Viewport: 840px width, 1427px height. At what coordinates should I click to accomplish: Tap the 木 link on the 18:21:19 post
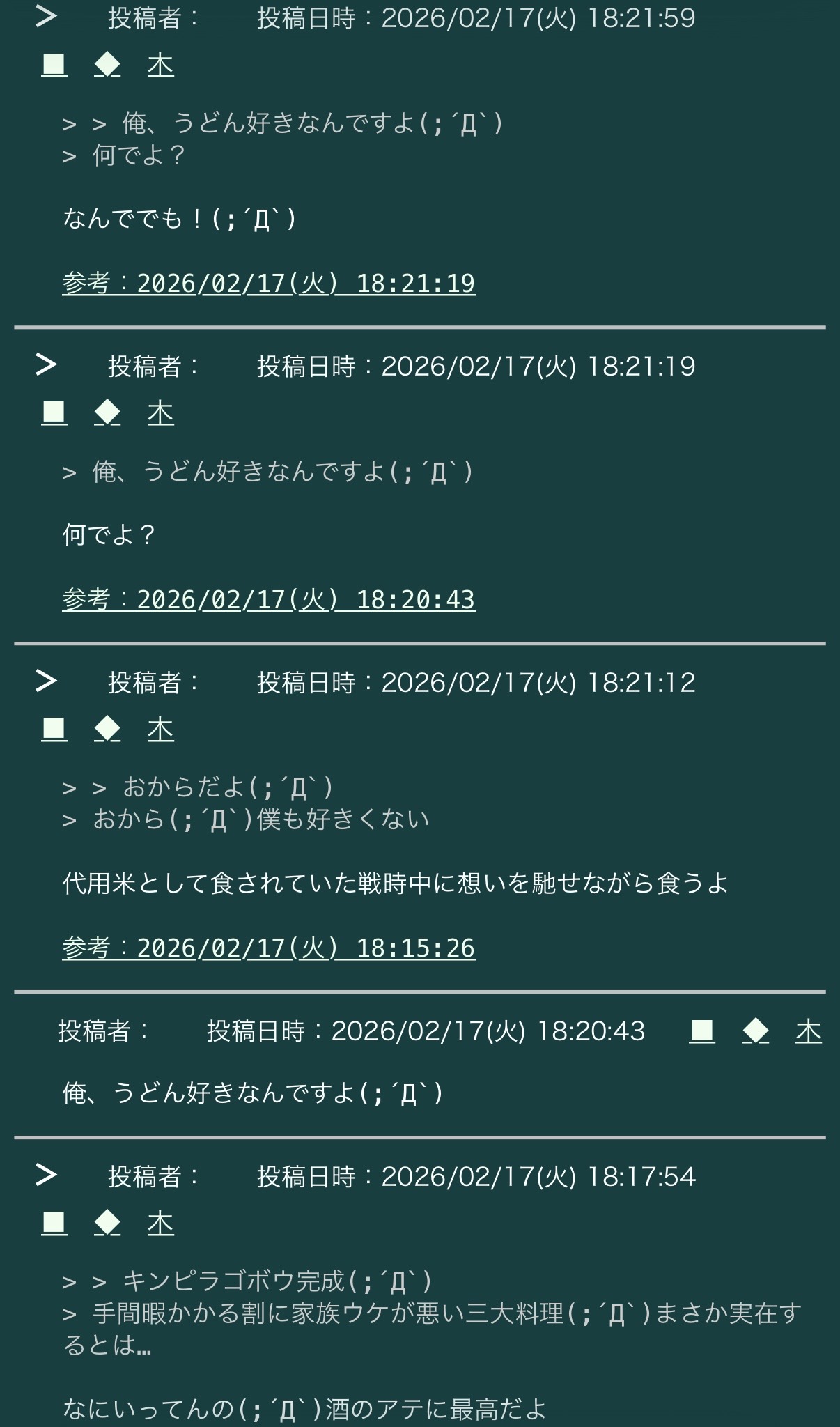click(x=160, y=413)
